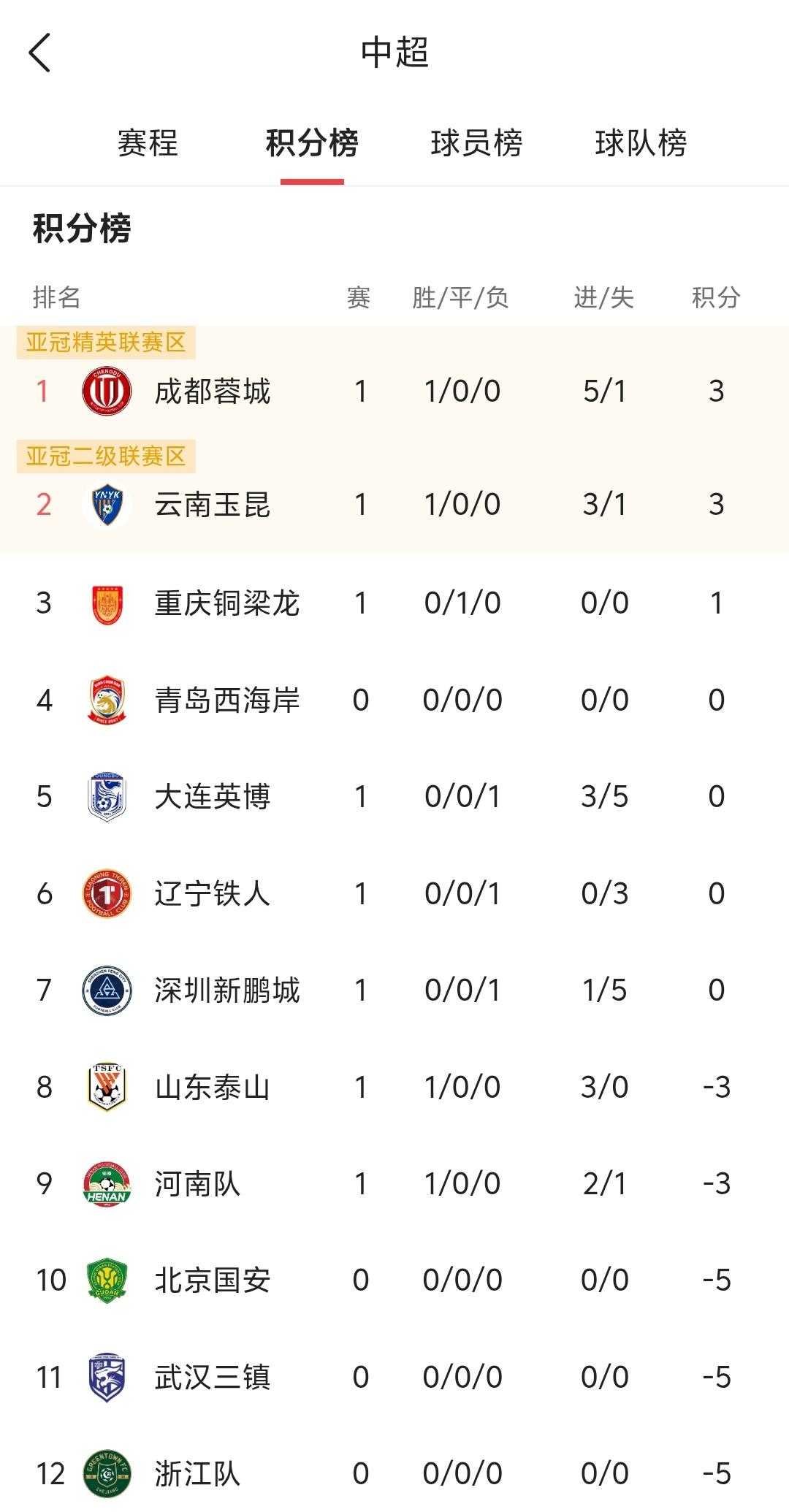Select the Dalian Yingbo club logo
The height and width of the screenshot is (1512, 789).
(x=107, y=796)
